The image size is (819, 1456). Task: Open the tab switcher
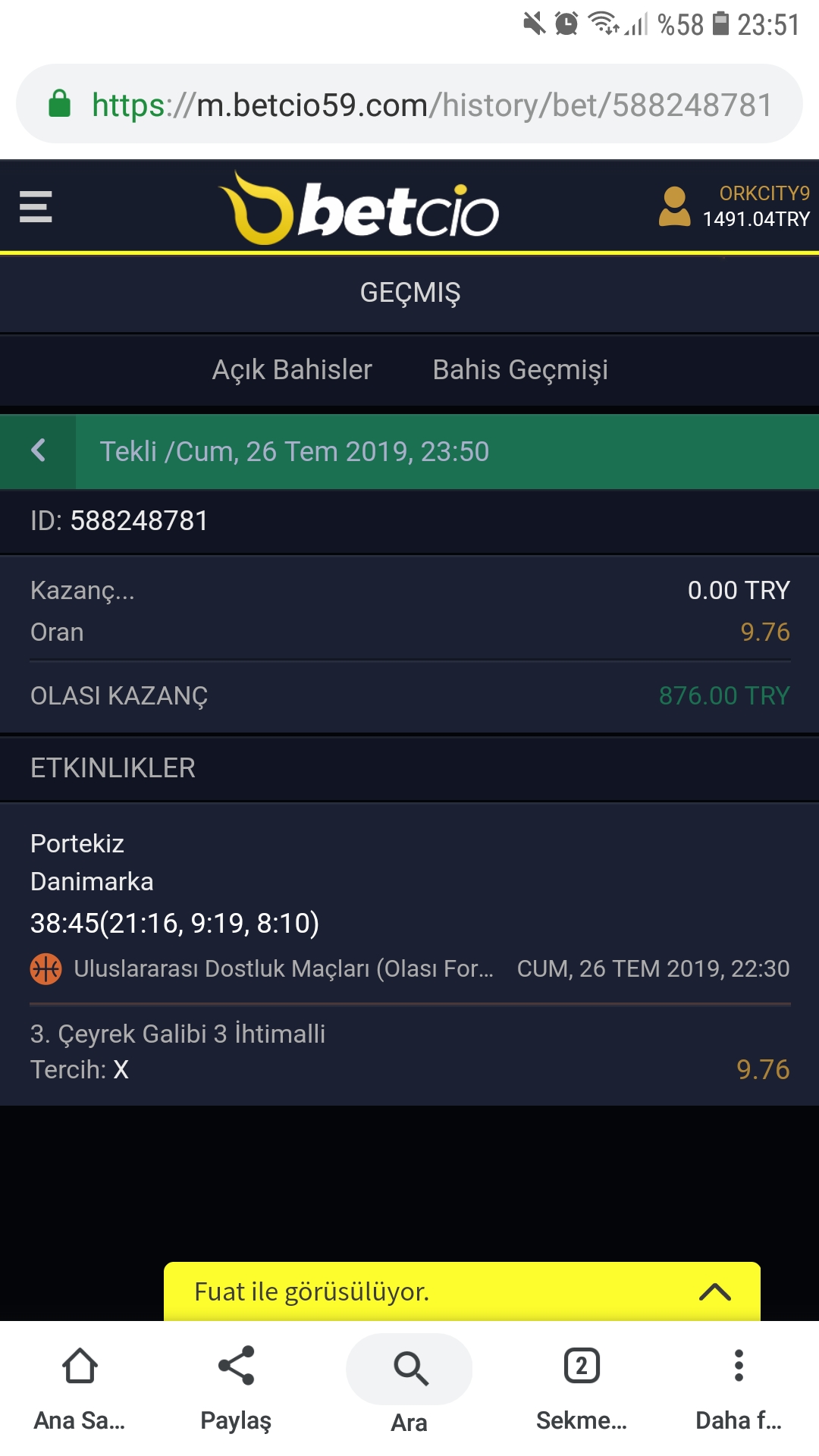582,1388
